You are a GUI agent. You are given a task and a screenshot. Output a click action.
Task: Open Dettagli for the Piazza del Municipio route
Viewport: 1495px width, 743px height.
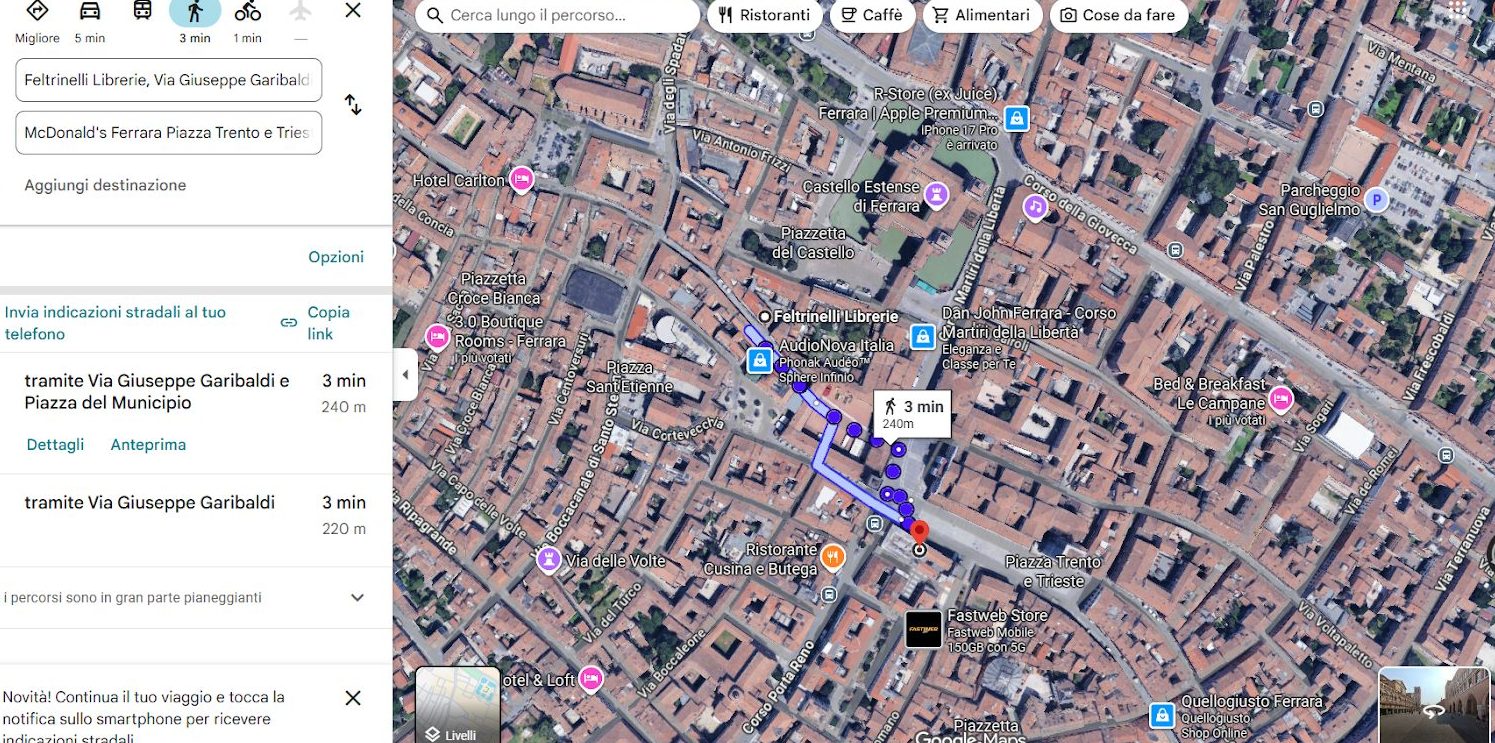coord(55,445)
